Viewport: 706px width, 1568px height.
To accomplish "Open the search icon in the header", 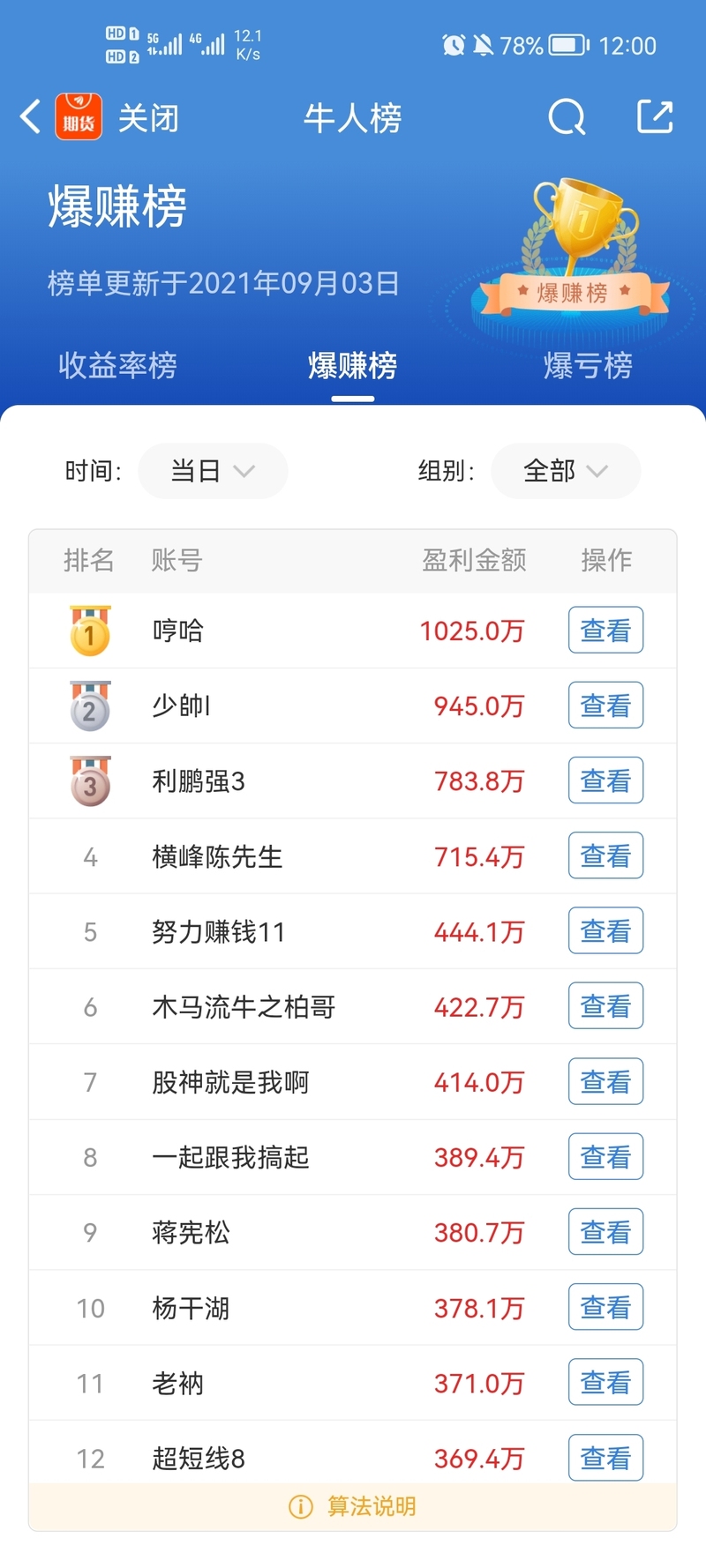I will 567,116.
